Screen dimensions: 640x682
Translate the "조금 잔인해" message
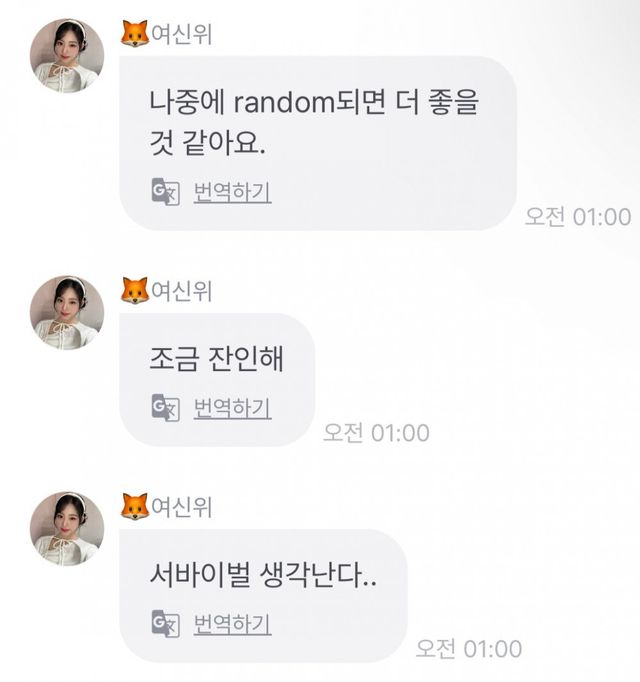pyautogui.click(x=231, y=408)
